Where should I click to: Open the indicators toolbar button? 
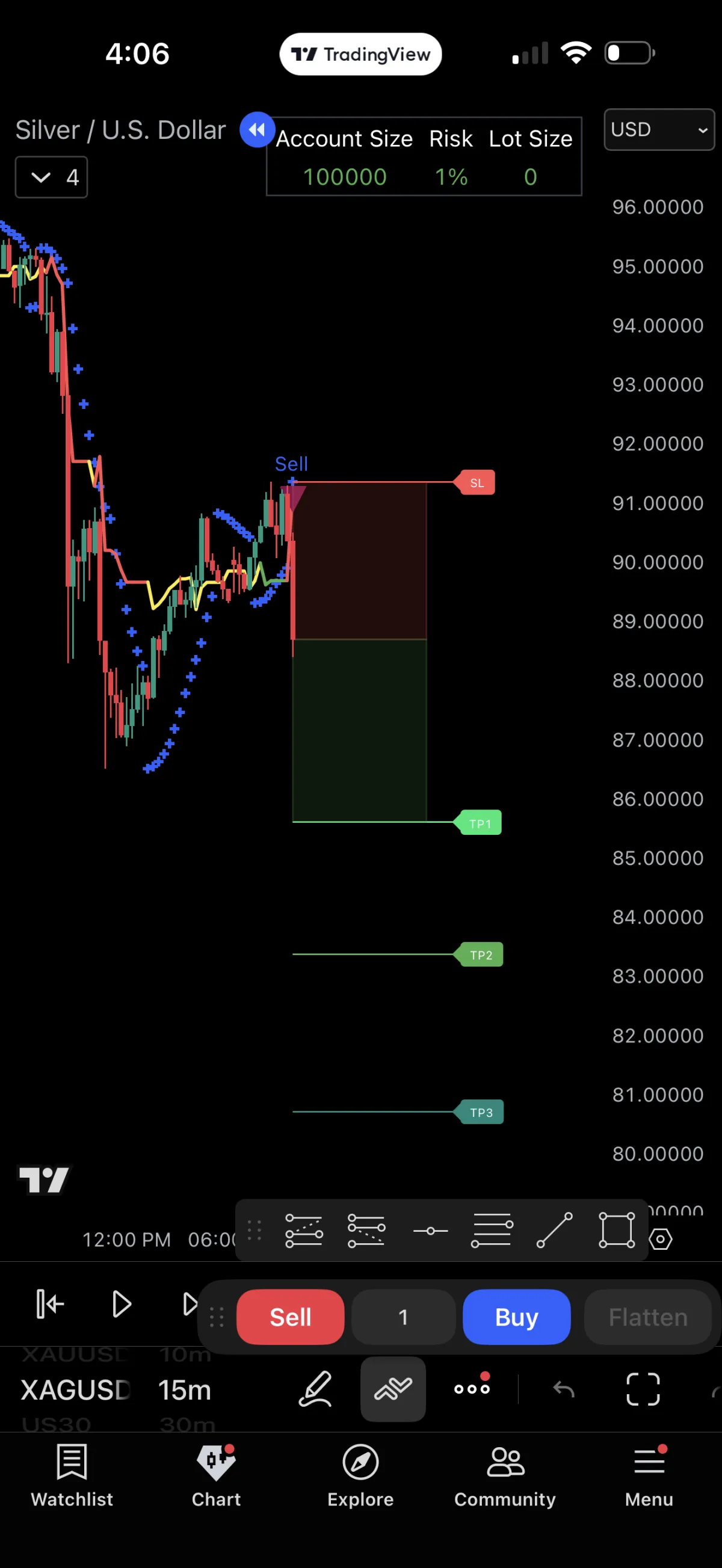click(x=393, y=1389)
